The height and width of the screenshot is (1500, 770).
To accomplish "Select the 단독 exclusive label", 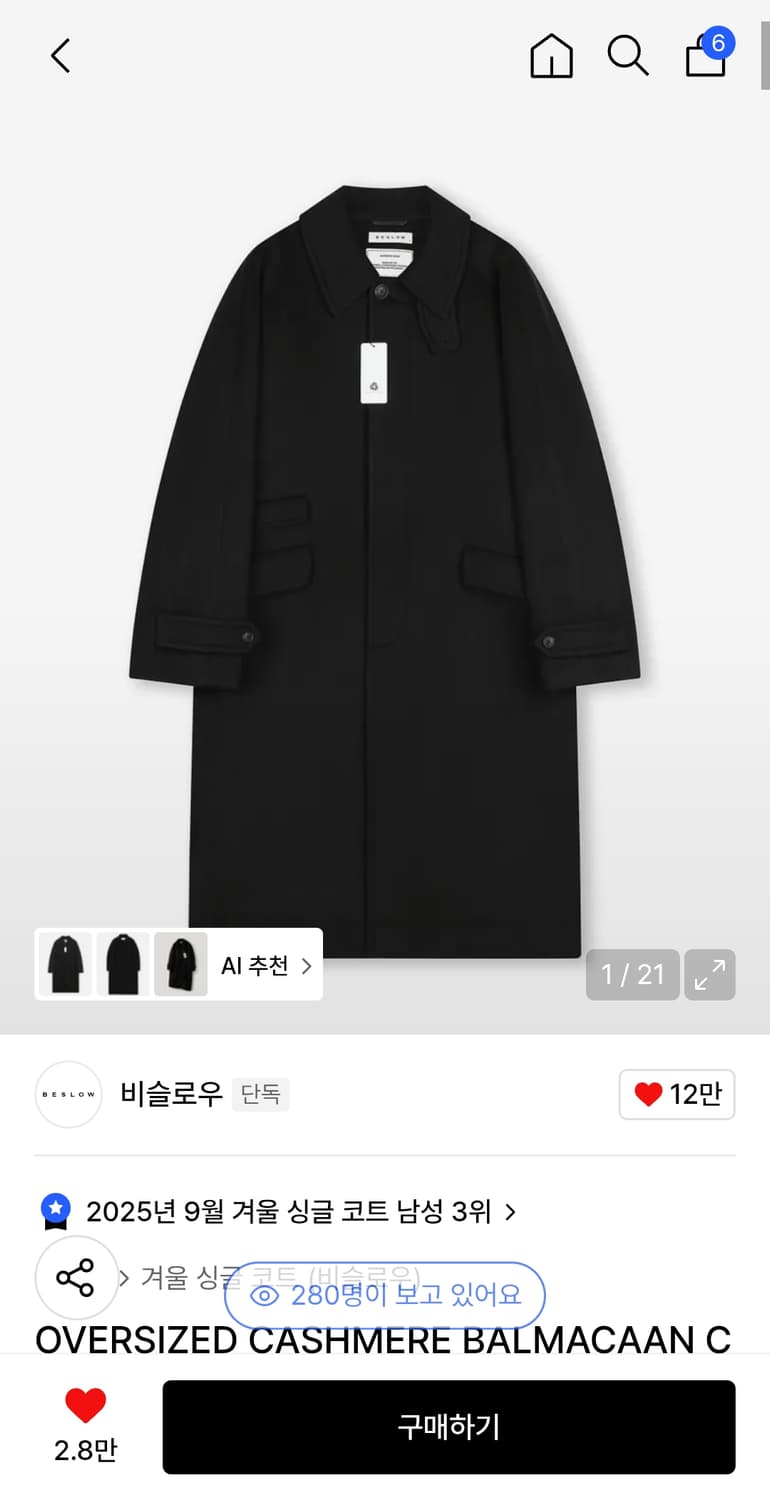I will (260, 1094).
